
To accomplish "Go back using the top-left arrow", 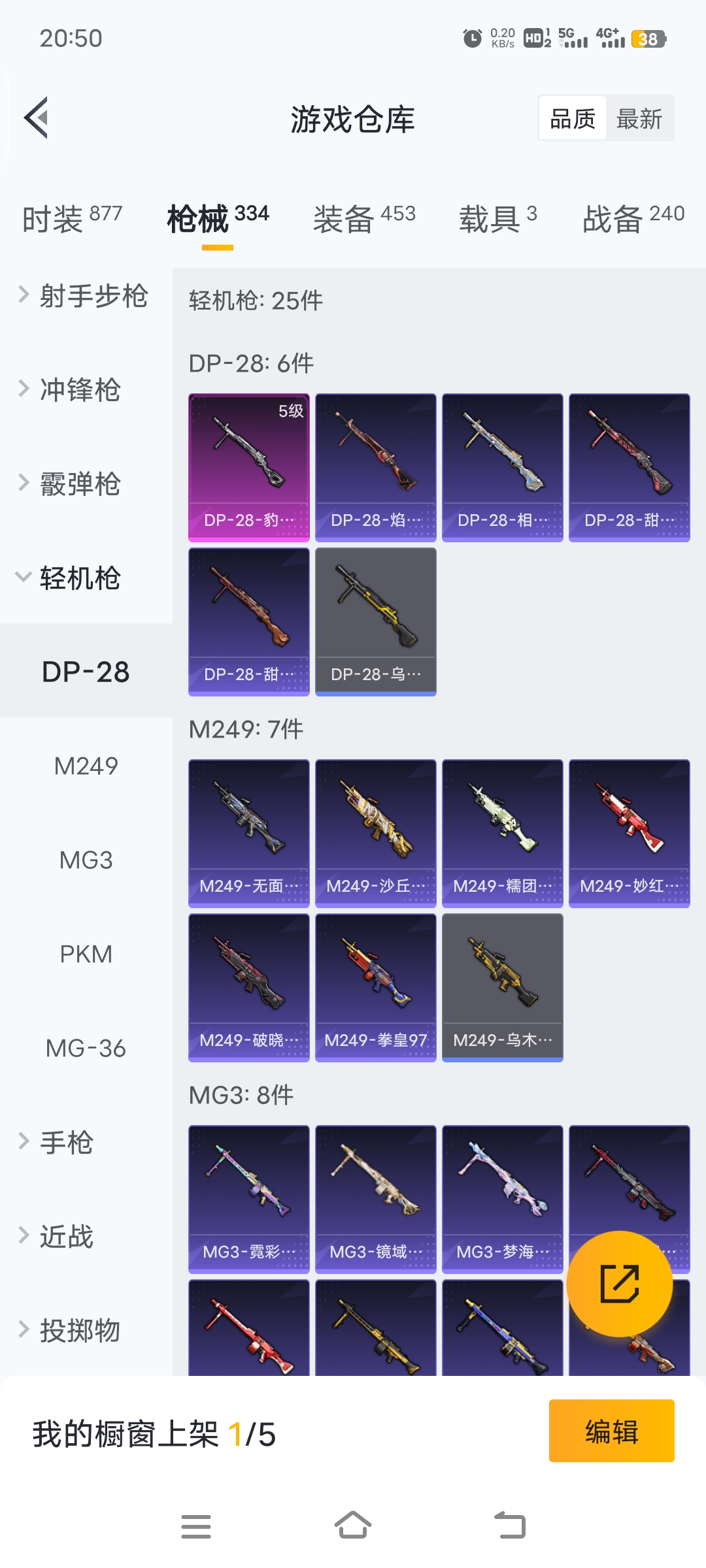I will [x=37, y=118].
